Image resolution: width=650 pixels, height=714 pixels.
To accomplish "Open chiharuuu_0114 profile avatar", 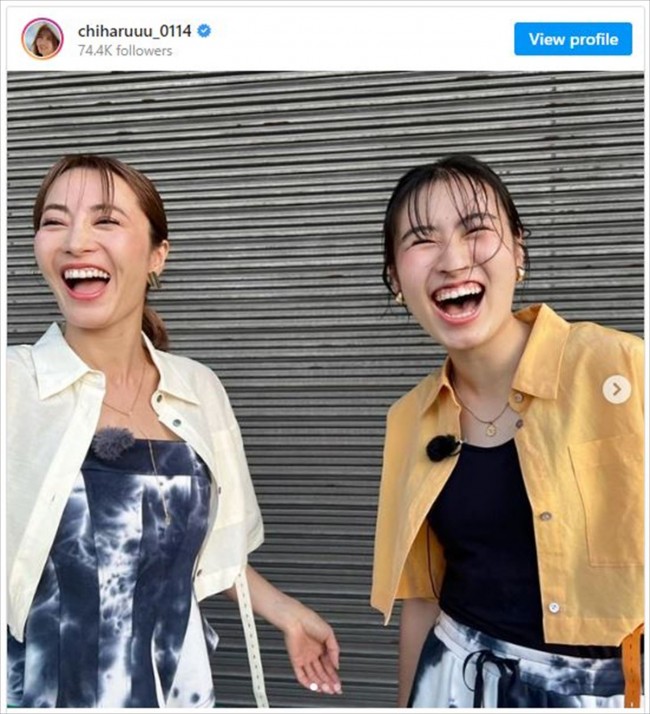I will [x=42, y=39].
